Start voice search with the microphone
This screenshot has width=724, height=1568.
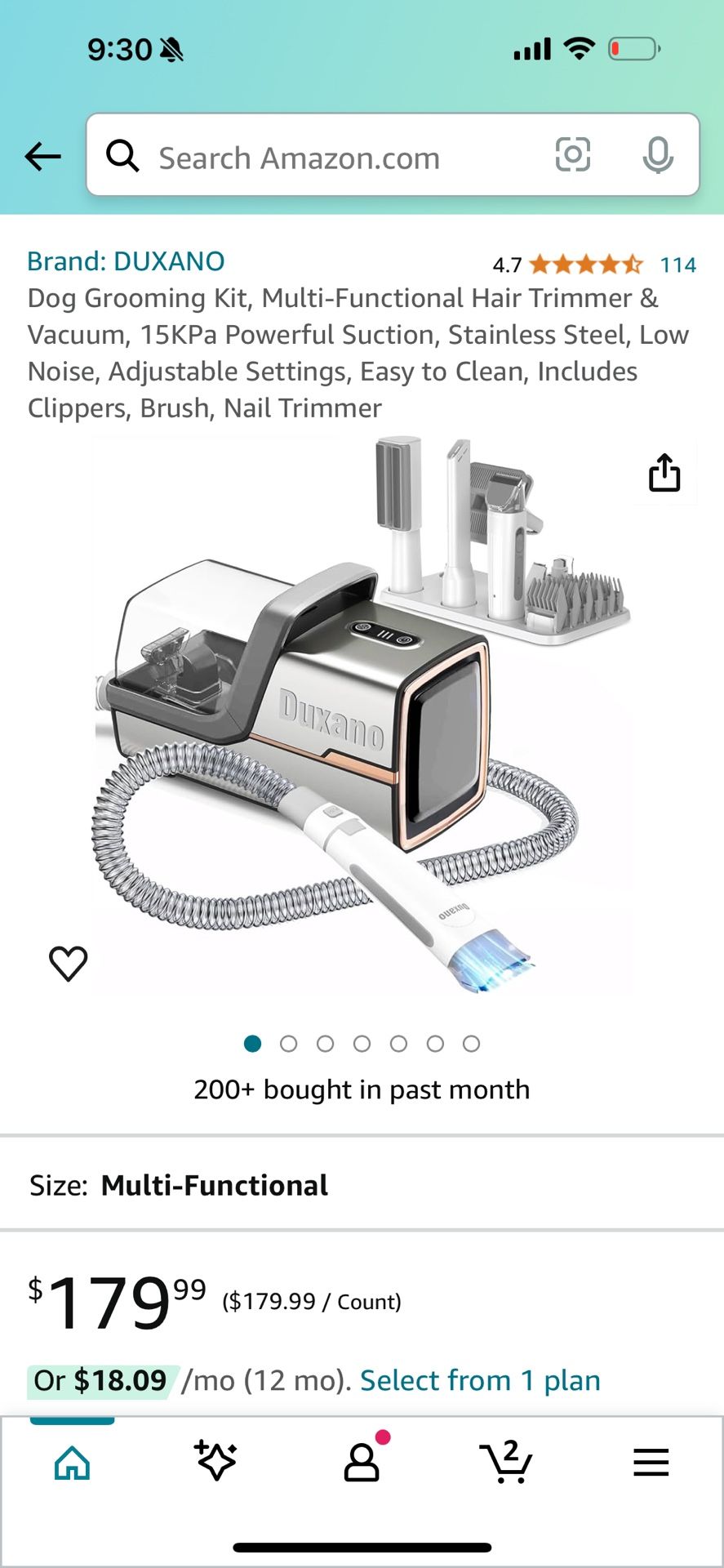pos(657,155)
